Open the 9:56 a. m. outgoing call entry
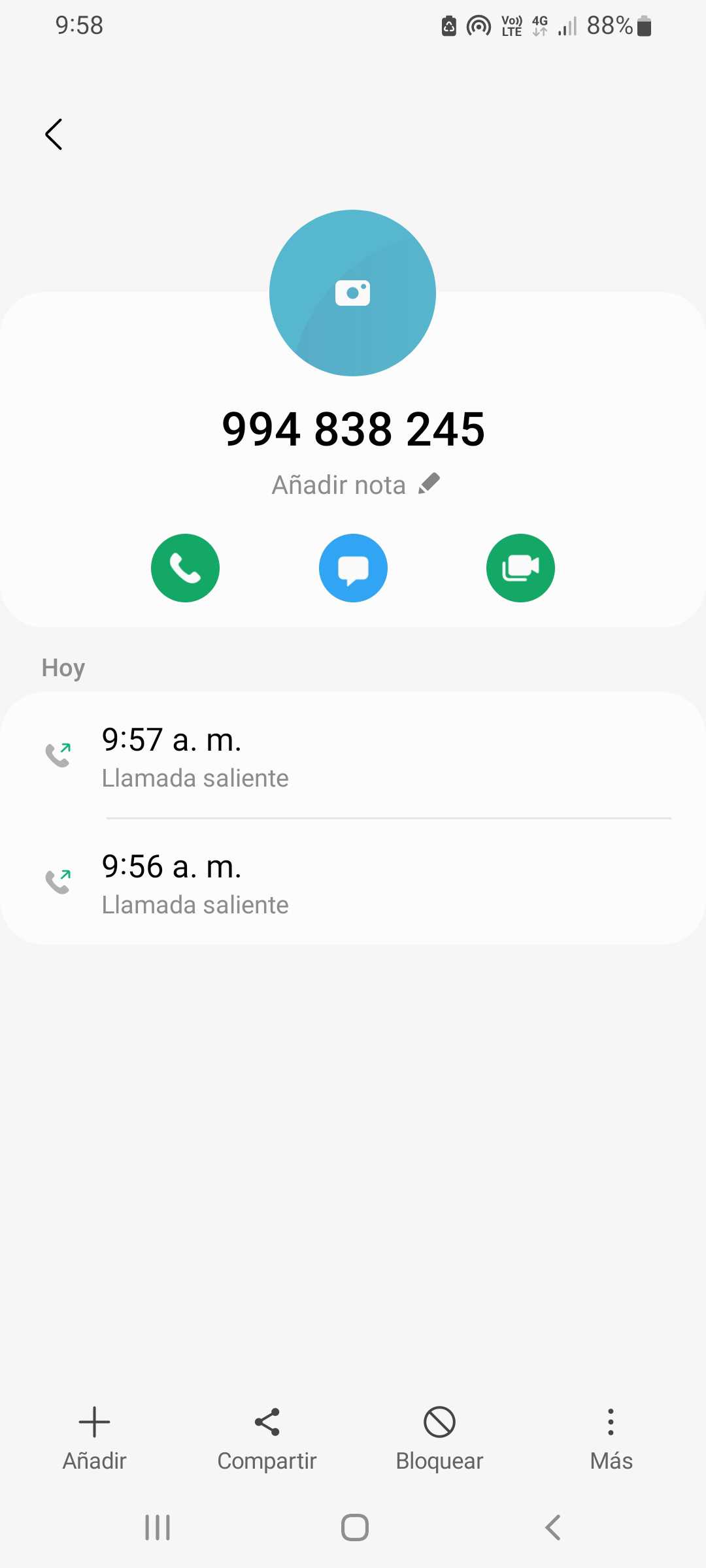This screenshot has width=706, height=1568. pos(353,883)
